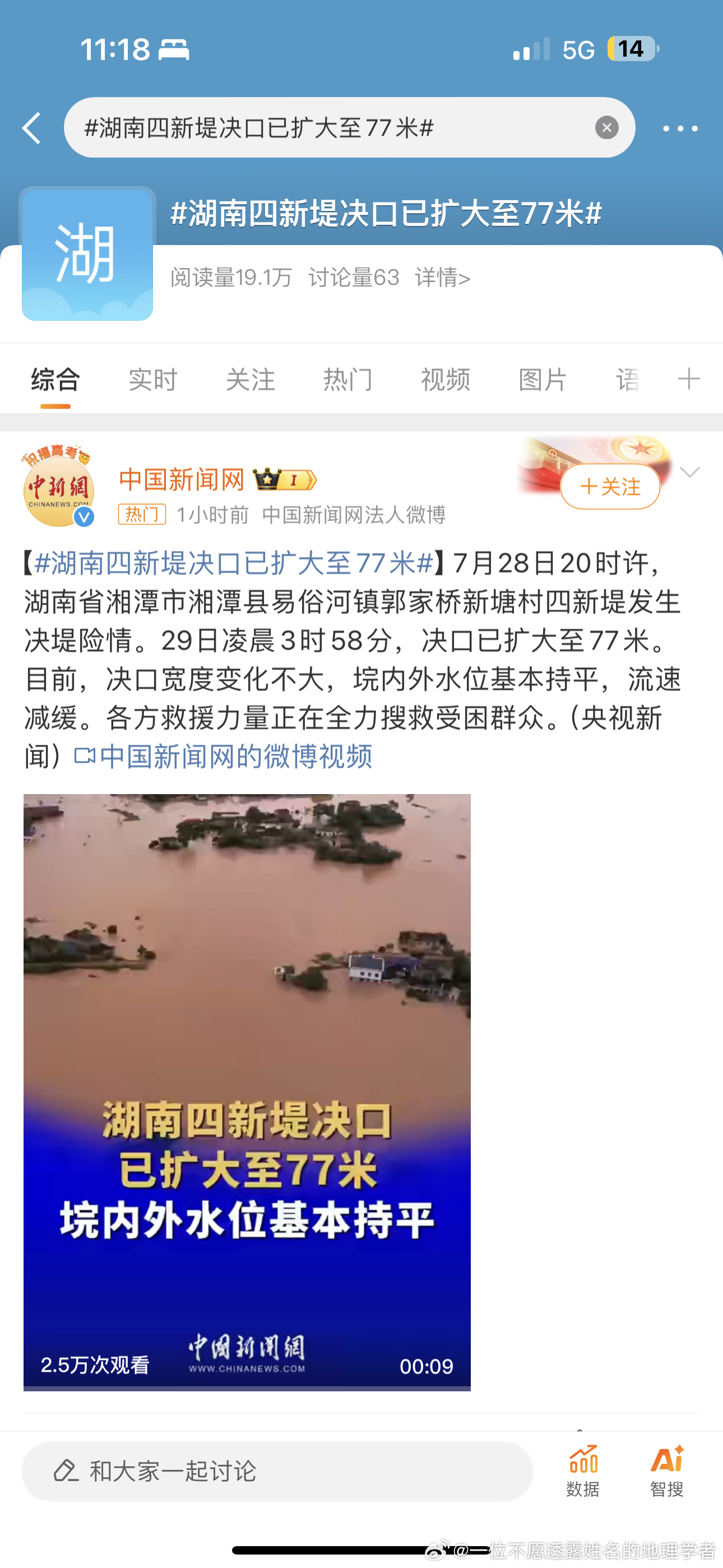The width and height of the screenshot is (723, 1568).
Task: Tap the search box with the hashtag query
Action: pos(349,128)
